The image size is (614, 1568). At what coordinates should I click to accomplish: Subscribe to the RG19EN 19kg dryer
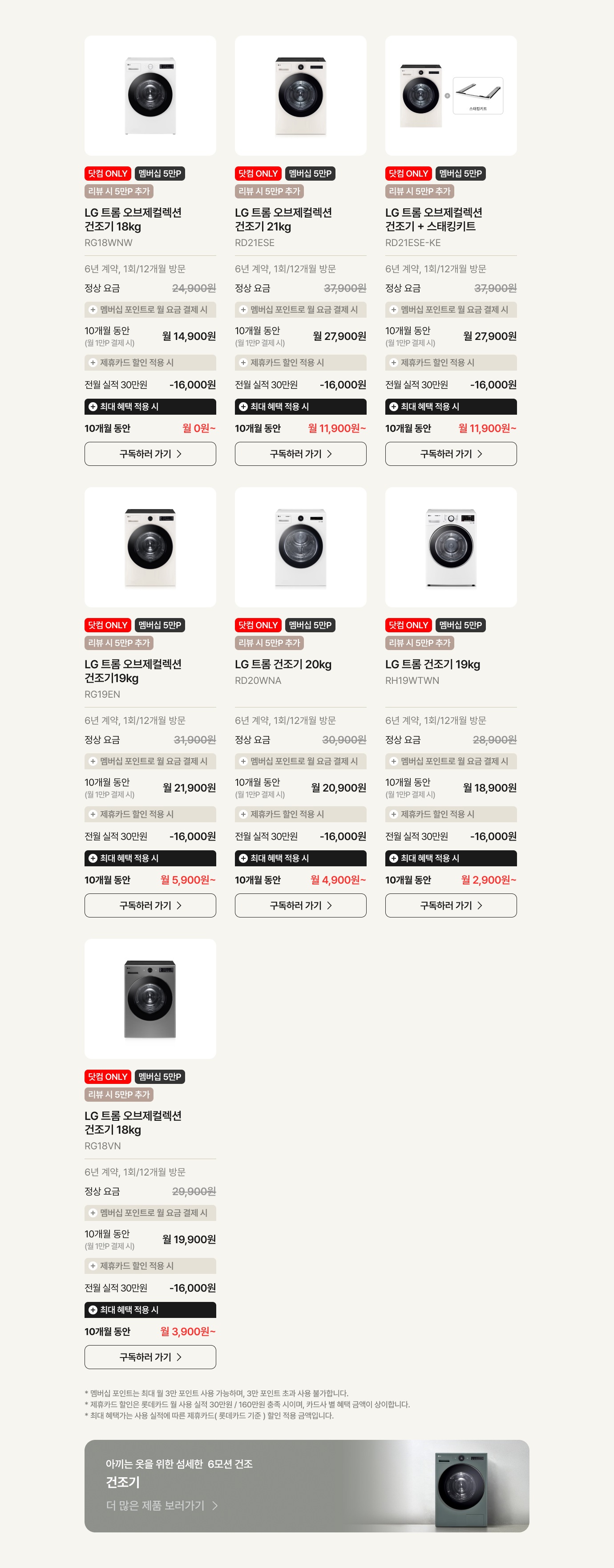[149, 905]
